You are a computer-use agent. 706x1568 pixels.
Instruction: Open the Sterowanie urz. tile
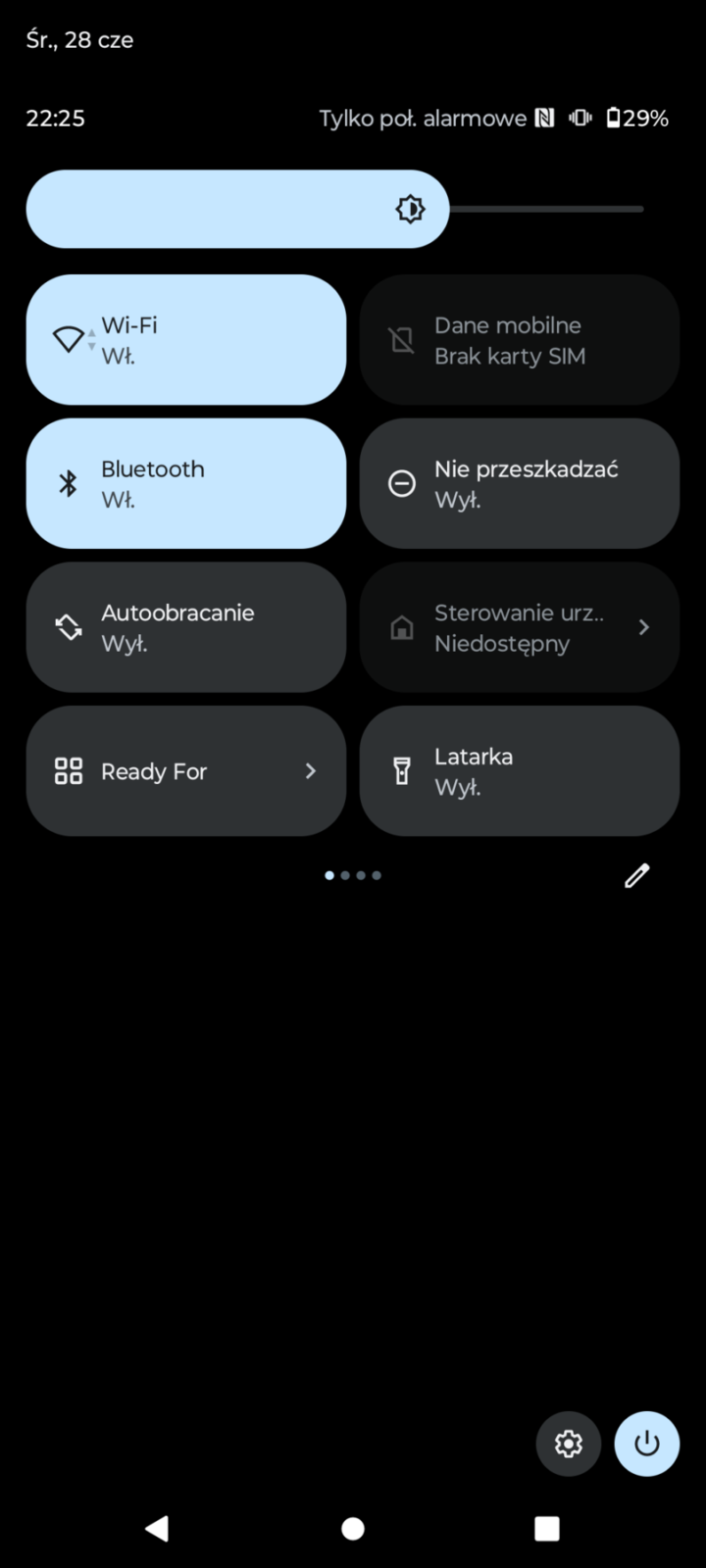click(x=519, y=627)
